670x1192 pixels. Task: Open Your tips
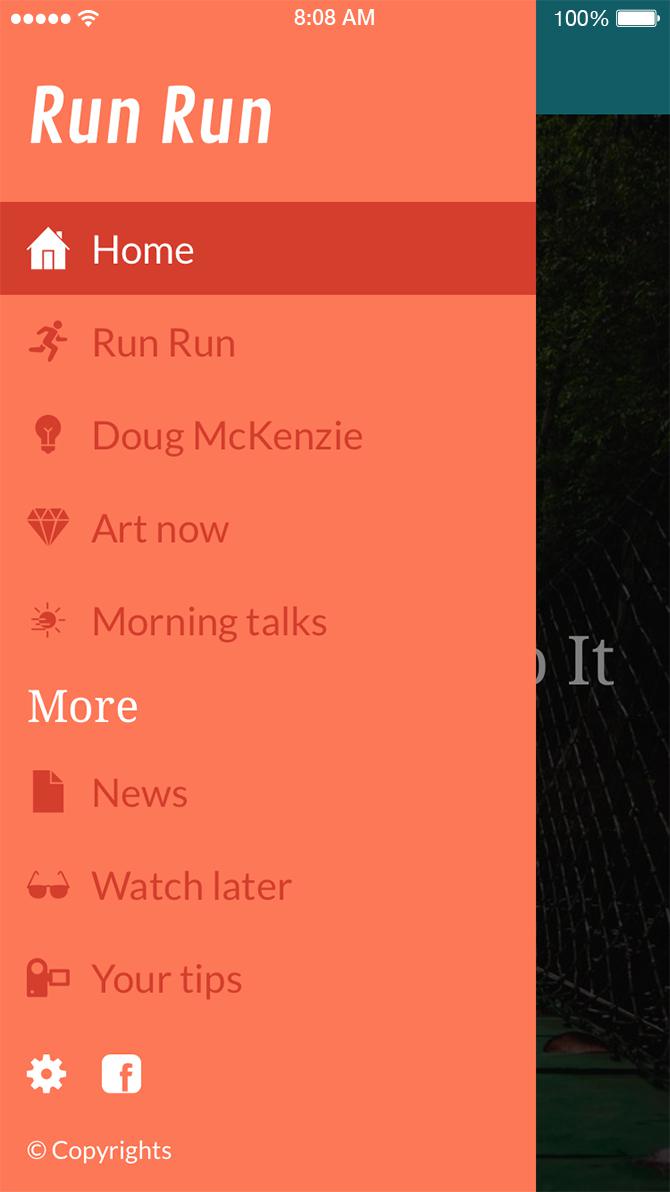tap(166, 979)
